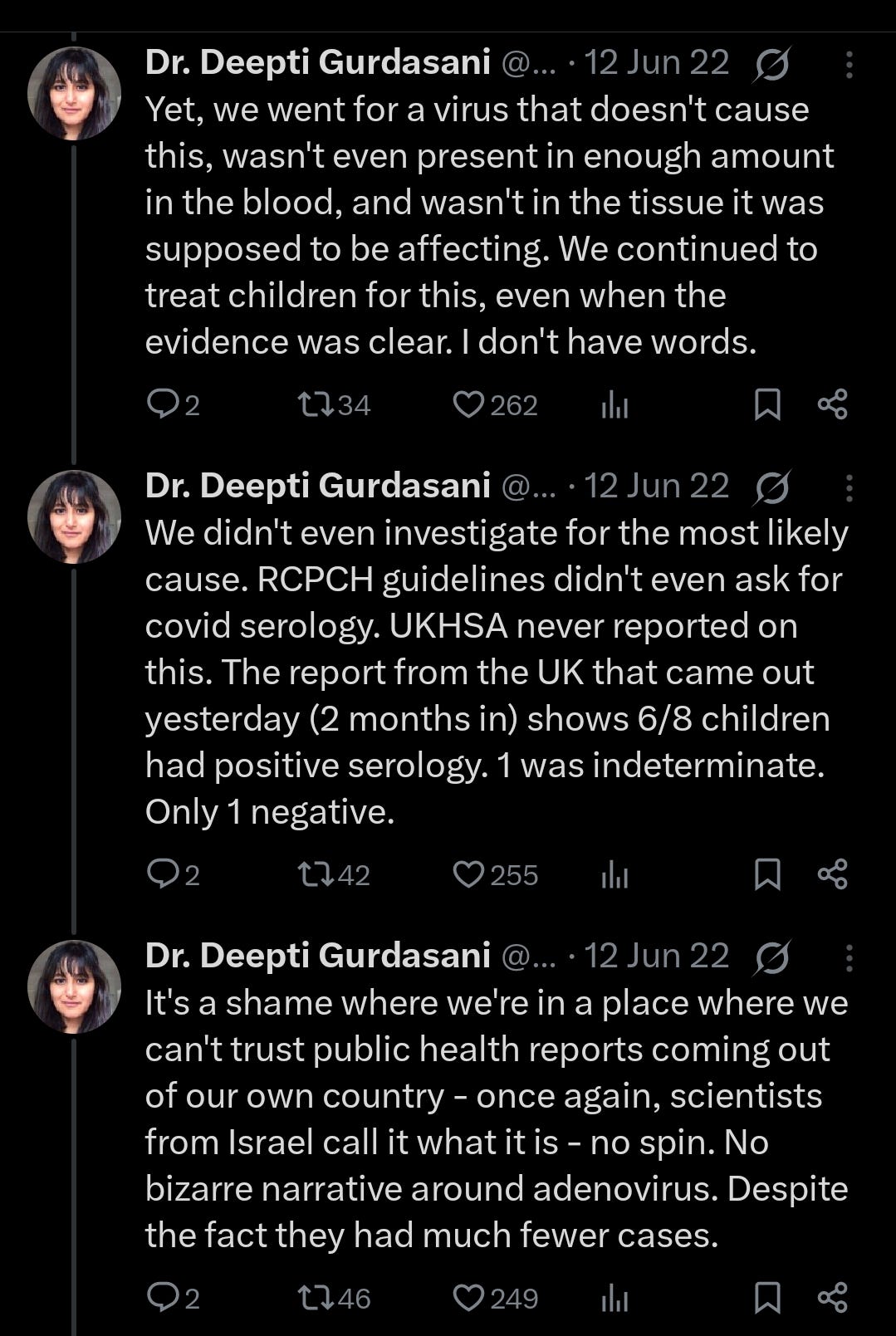Retweet the tweet about RCPCH guidelines

click(316, 874)
